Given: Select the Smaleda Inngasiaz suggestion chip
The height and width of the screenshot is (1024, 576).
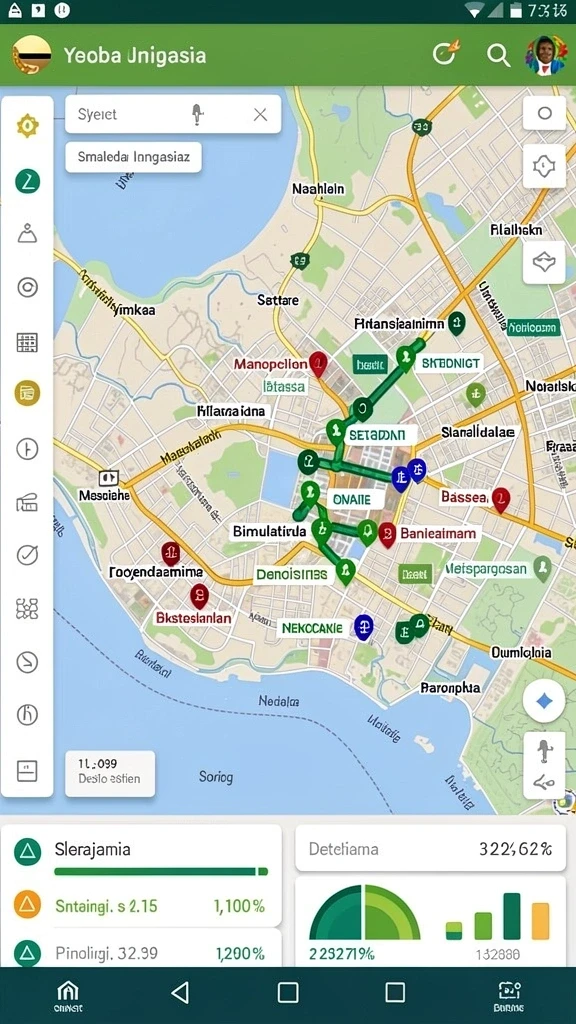Looking at the screenshot, I should pyautogui.click(x=133, y=157).
